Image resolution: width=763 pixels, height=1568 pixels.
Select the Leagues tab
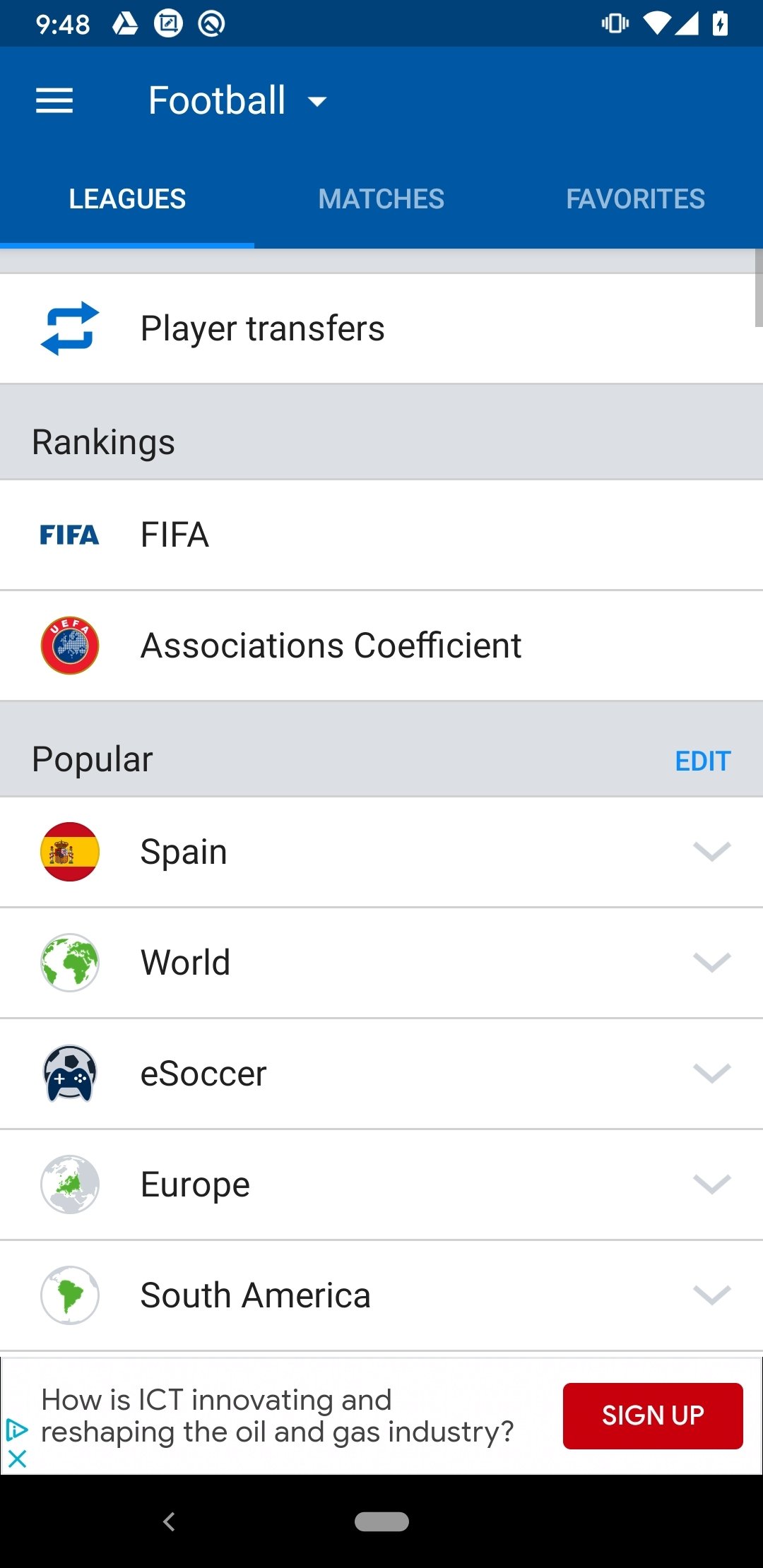pos(127,199)
